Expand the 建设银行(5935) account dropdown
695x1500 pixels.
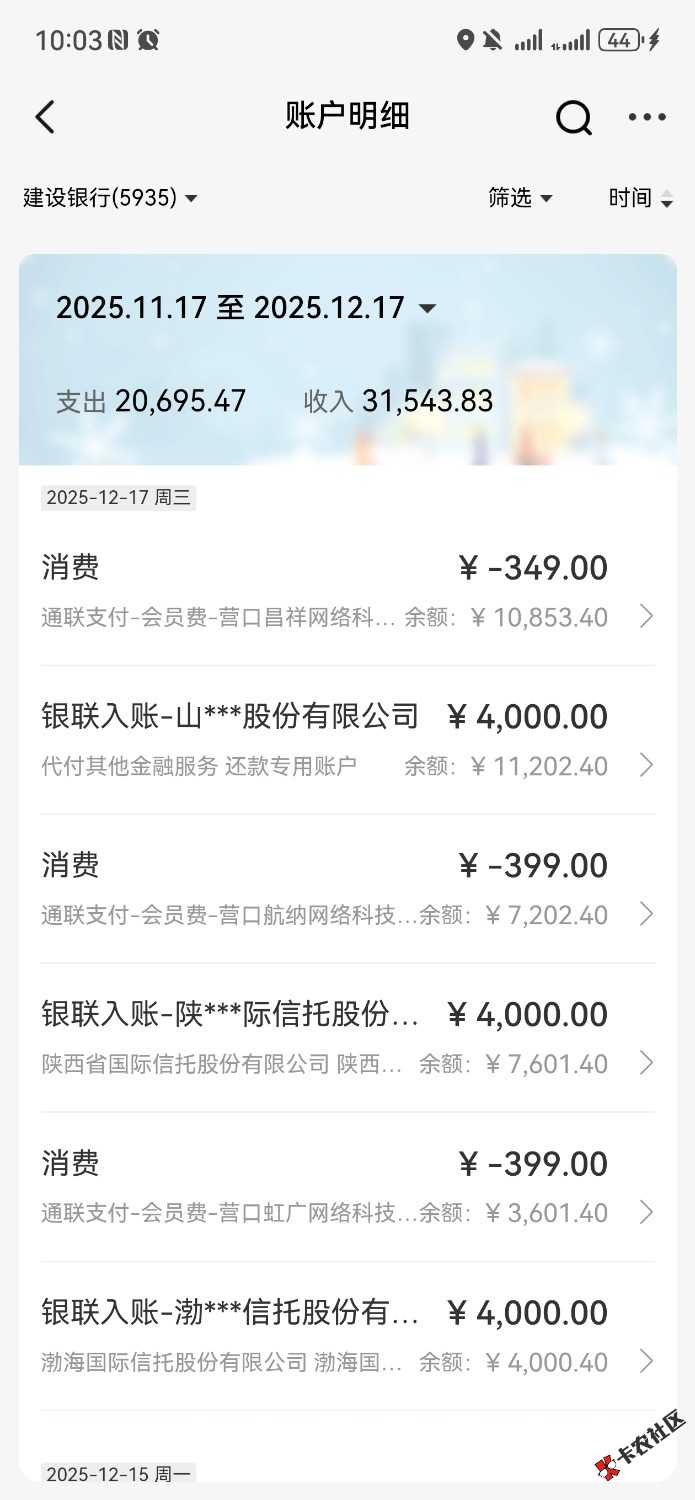click(110, 198)
